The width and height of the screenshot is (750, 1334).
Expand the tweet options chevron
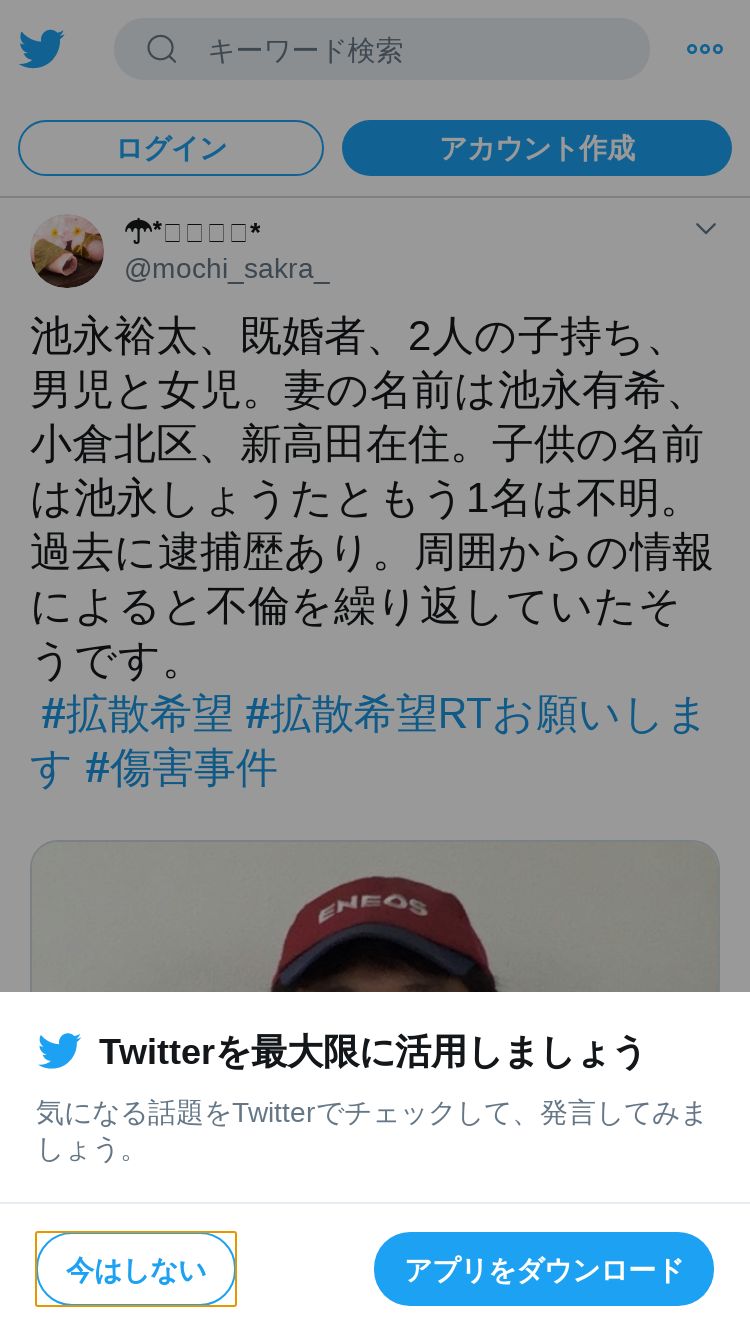tap(705, 229)
